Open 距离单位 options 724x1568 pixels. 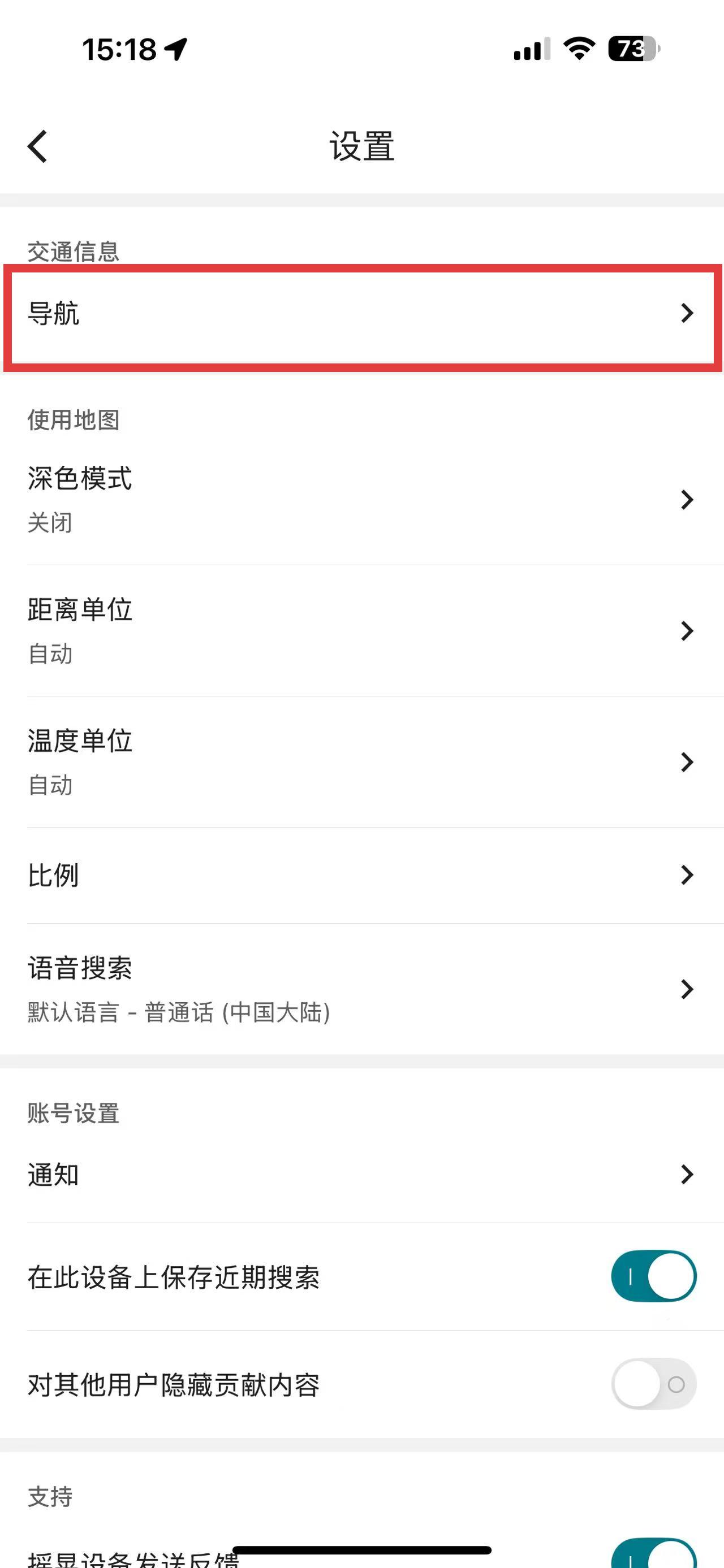(x=361, y=631)
